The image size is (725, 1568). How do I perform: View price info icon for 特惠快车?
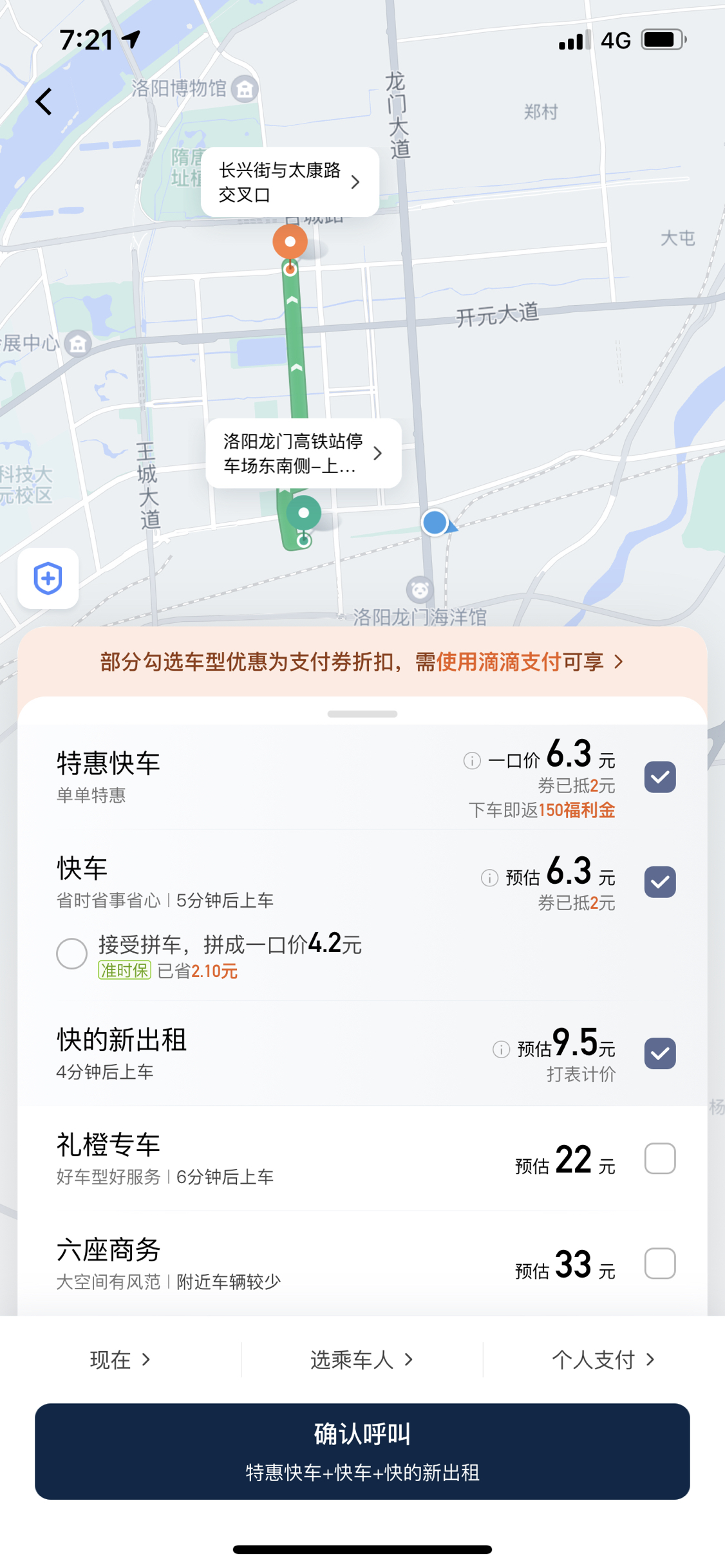click(x=472, y=761)
